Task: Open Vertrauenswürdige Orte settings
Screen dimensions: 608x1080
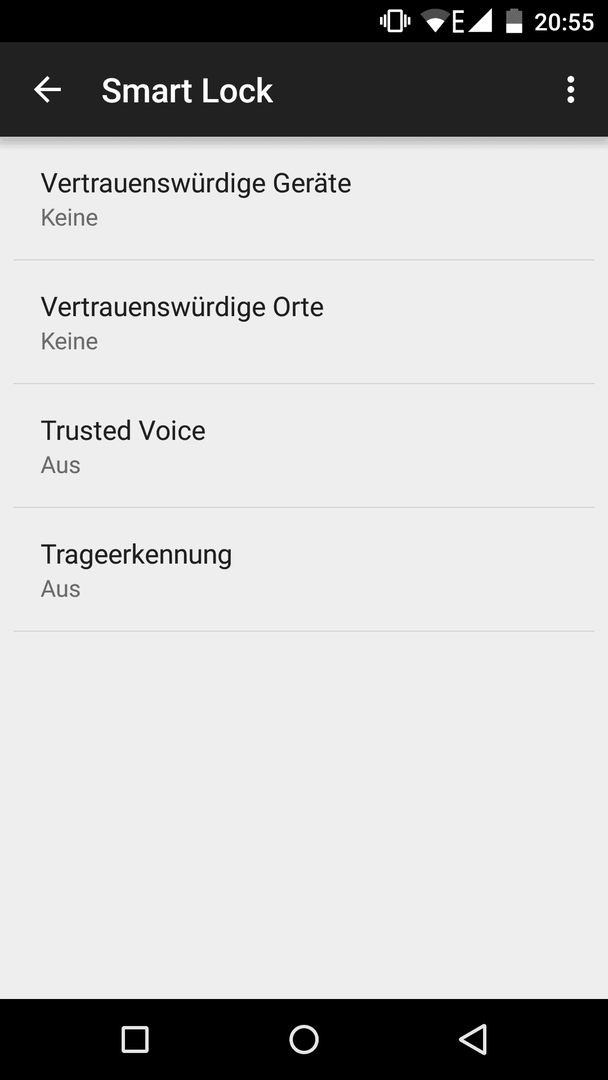Action: pos(304,322)
